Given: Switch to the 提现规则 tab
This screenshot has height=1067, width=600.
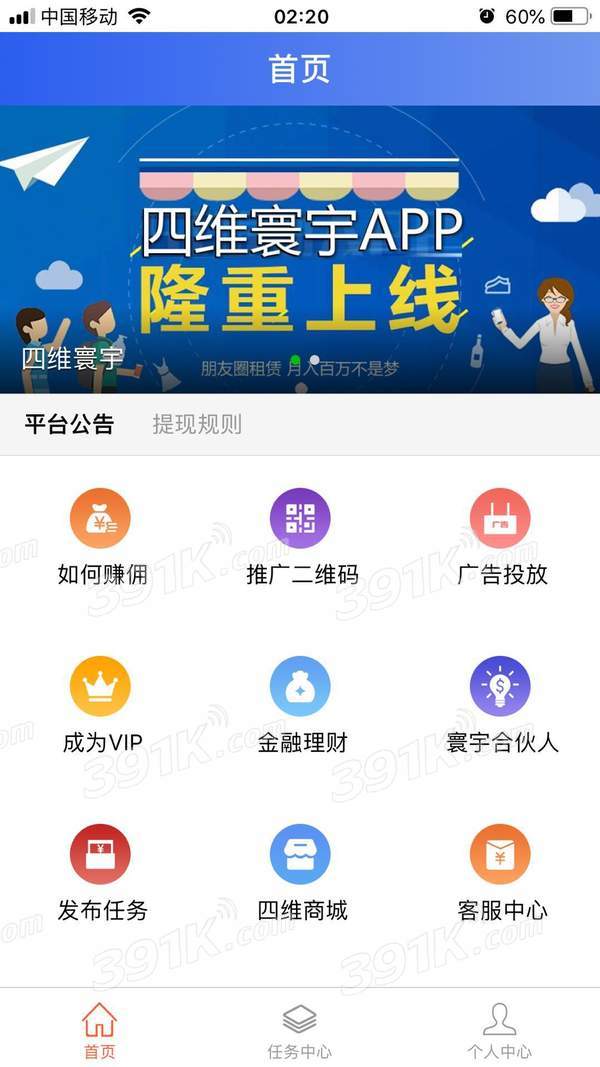Looking at the screenshot, I should [x=197, y=424].
